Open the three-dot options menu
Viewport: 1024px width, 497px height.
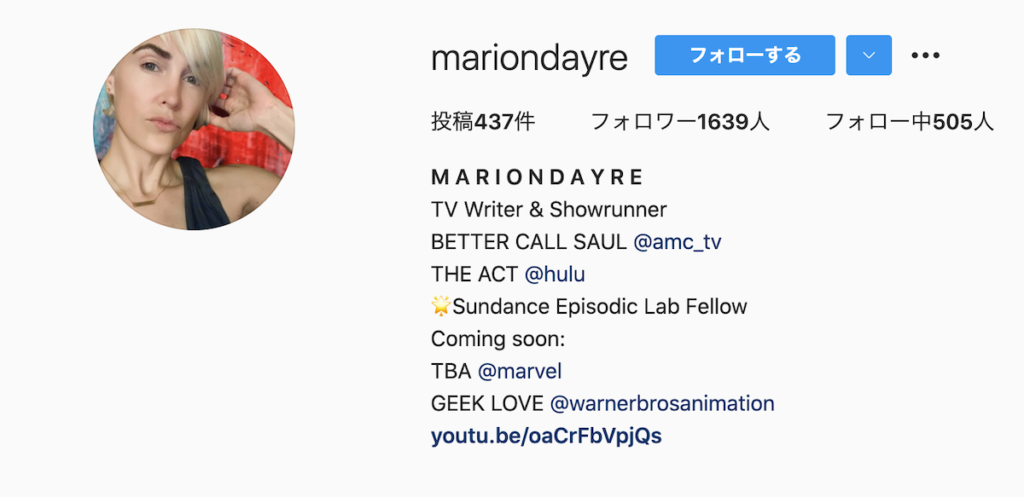click(926, 55)
